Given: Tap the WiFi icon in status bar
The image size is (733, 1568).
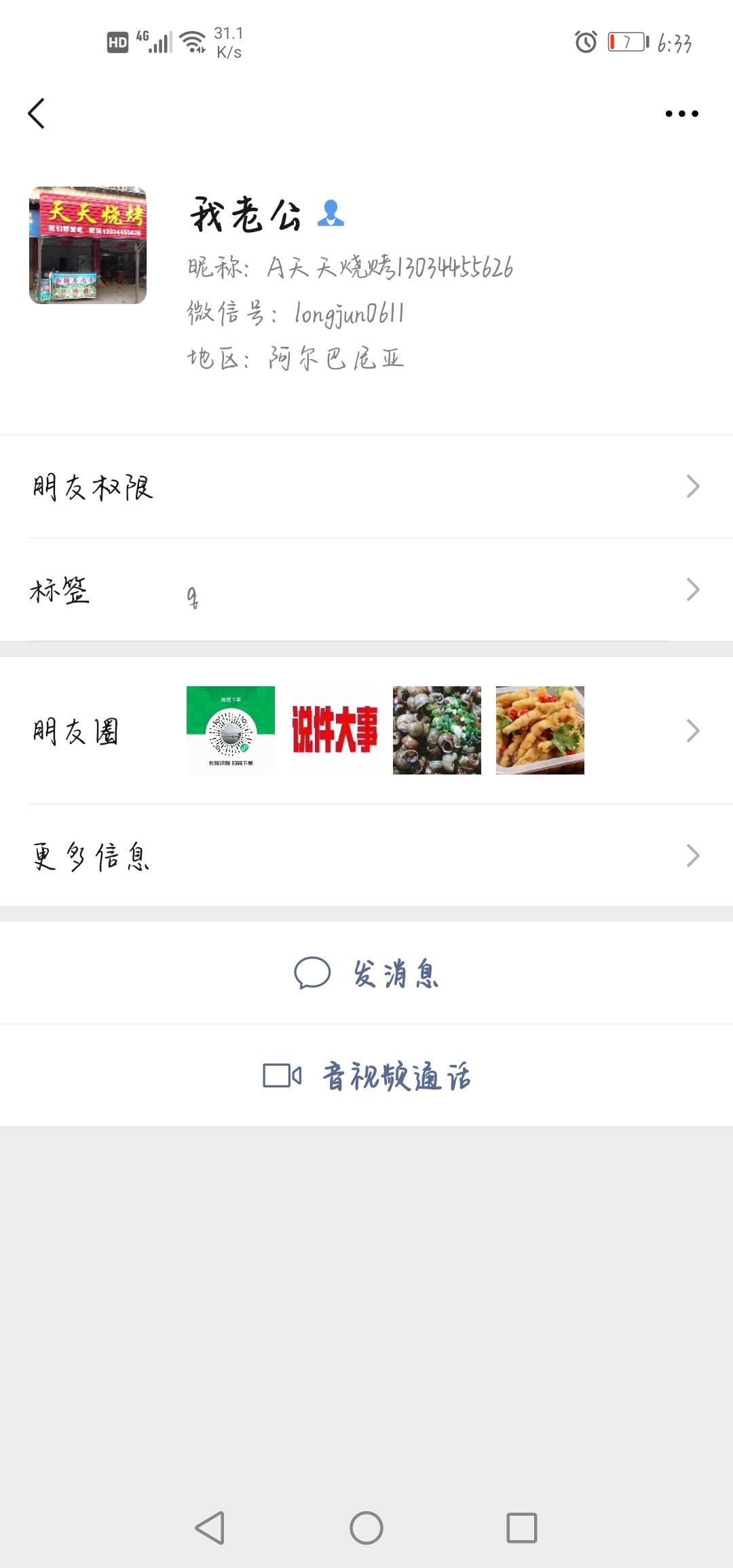Looking at the screenshot, I should 193,41.
